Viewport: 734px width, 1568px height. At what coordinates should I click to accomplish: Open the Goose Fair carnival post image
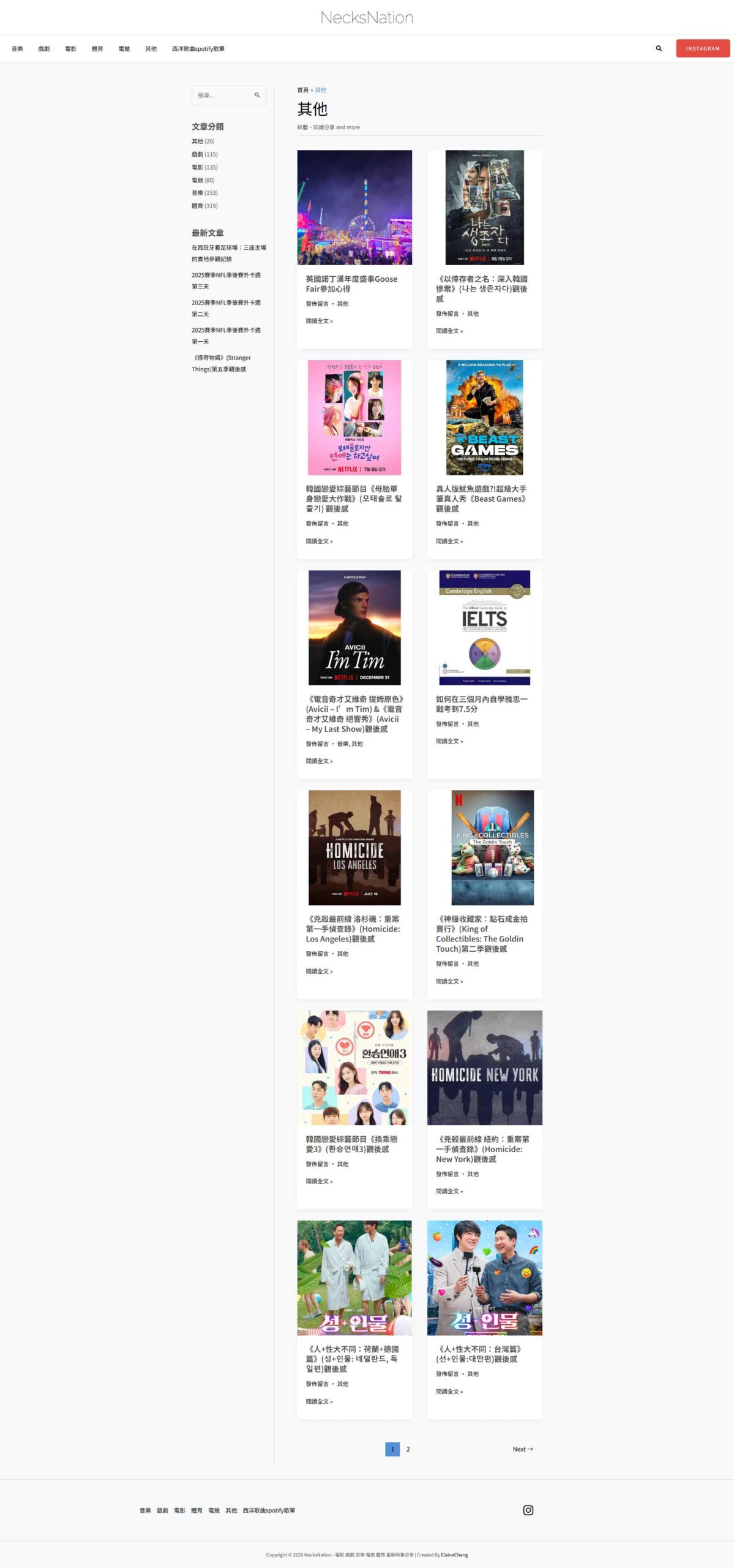coord(354,208)
